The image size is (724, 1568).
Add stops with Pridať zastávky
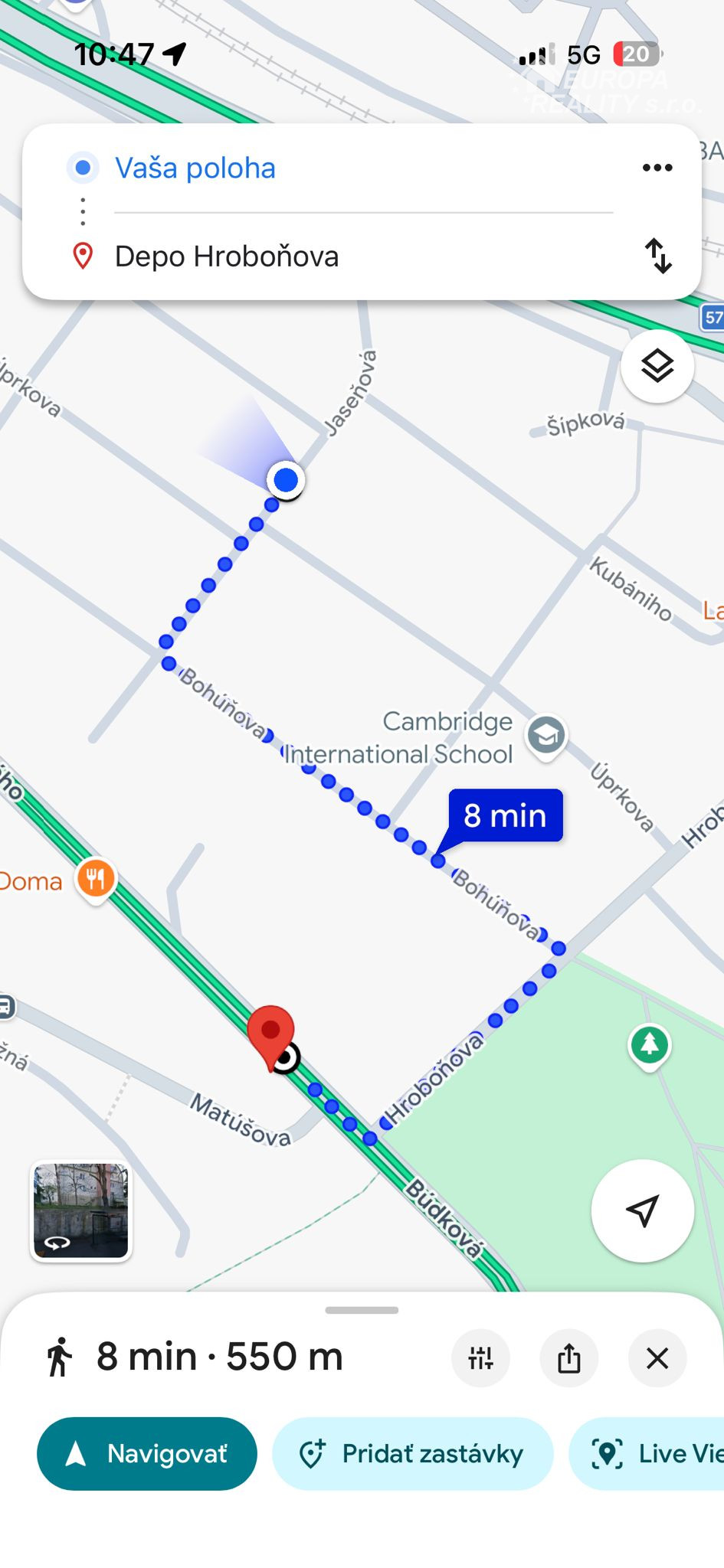[x=413, y=1453]
